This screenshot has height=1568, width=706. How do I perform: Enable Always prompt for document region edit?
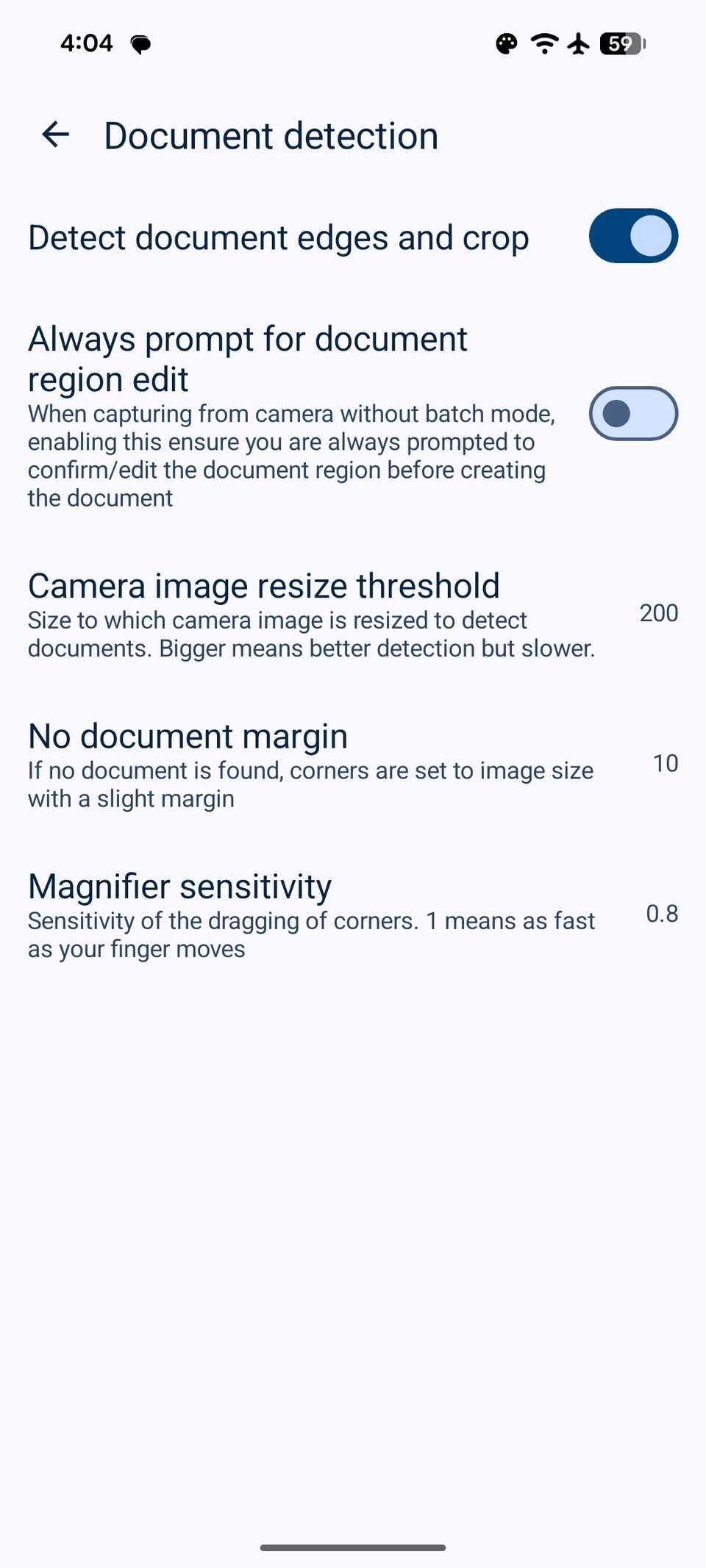(x=632, y=414)
